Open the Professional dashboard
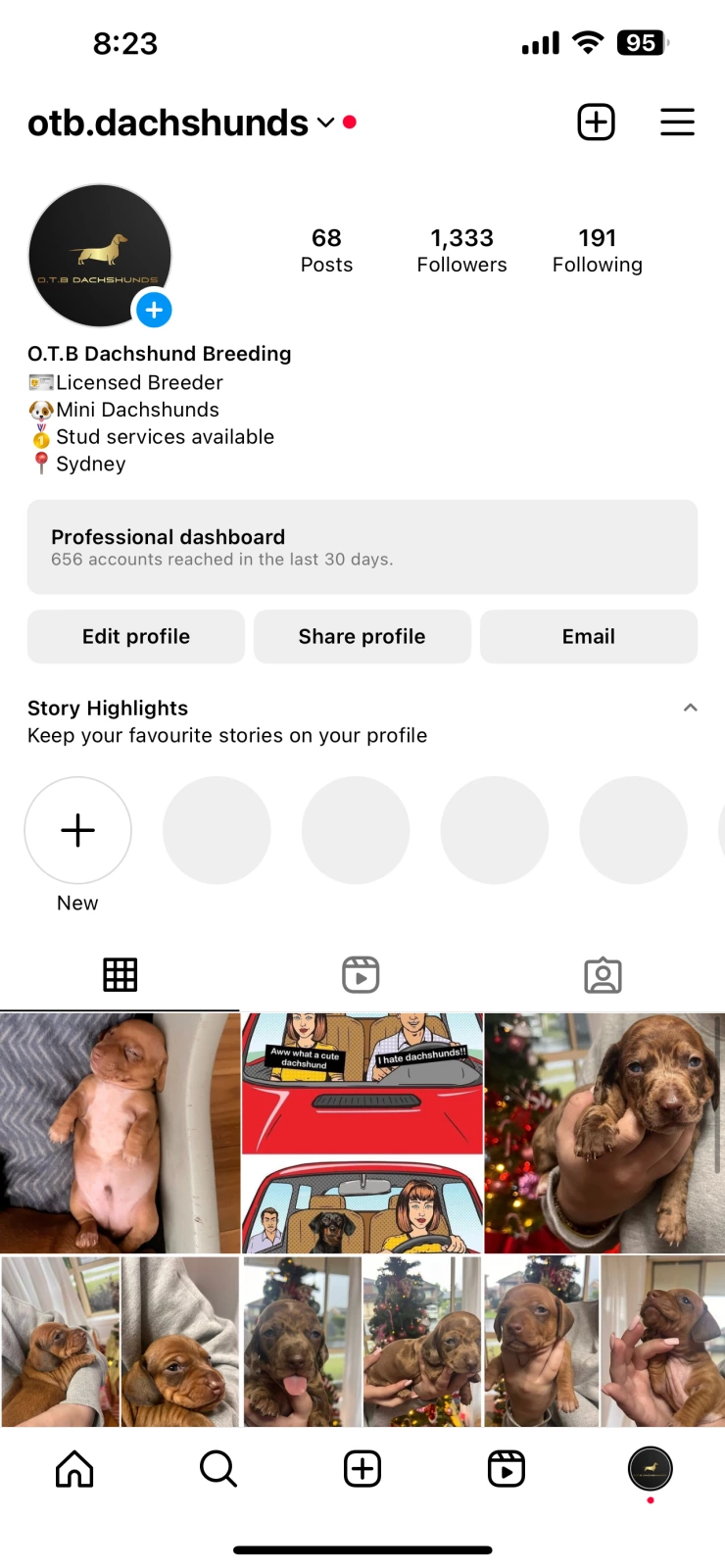Screen dimensions: 725x1568 [x=362, y=547]
